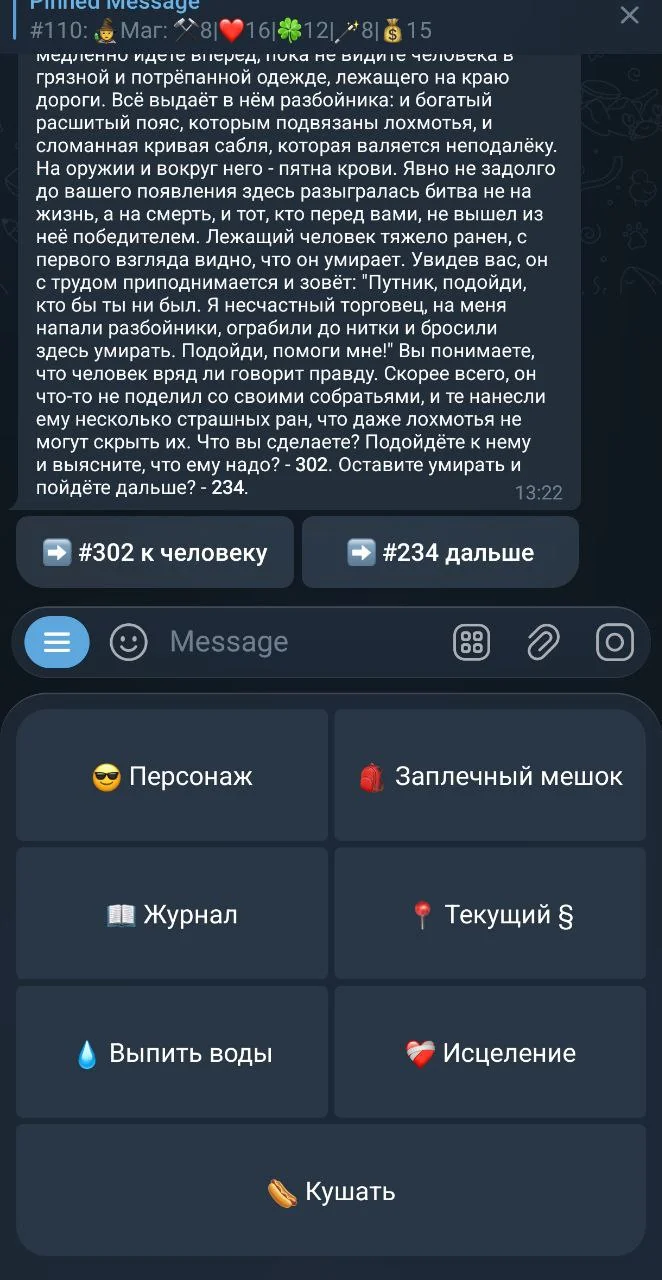Attach a file with paperclip icon
662x1280 pixels.
coord(543,642)
